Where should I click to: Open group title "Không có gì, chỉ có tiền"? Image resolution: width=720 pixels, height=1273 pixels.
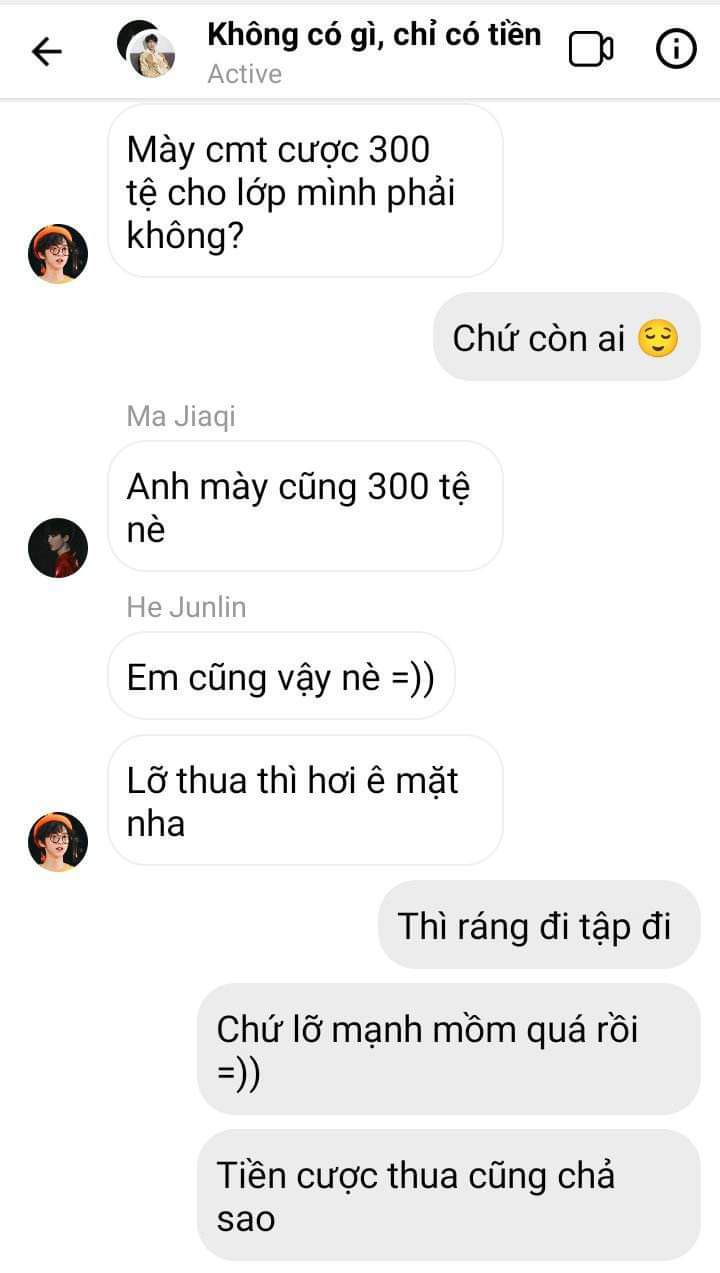373,35
